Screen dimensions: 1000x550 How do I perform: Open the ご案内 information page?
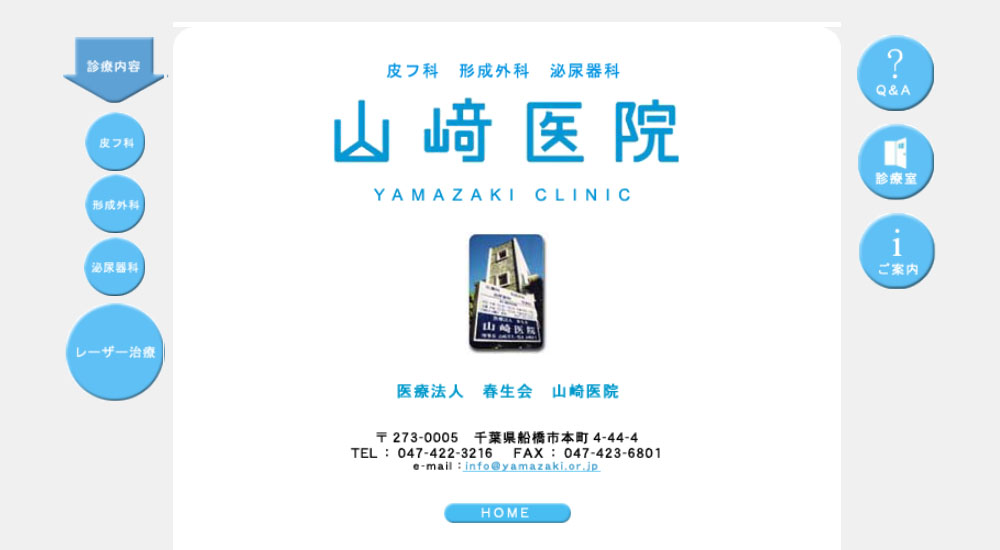tap(896, 252)
